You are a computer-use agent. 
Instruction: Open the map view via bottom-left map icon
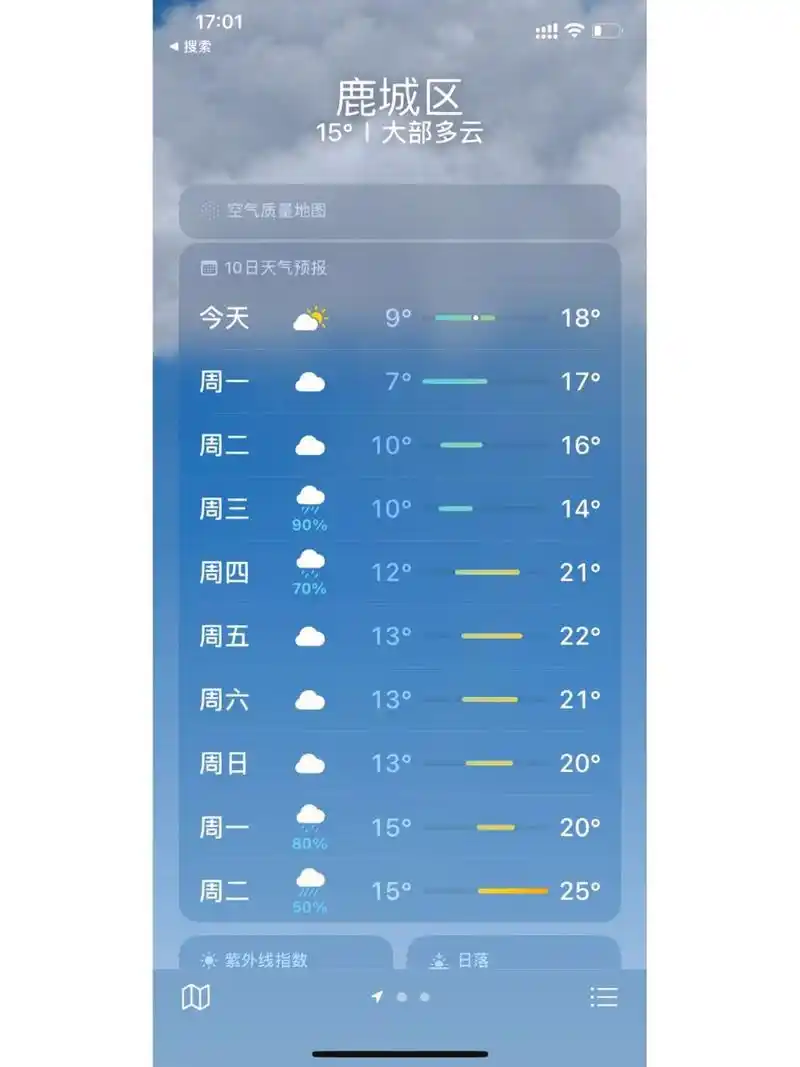tap(196, 997)
